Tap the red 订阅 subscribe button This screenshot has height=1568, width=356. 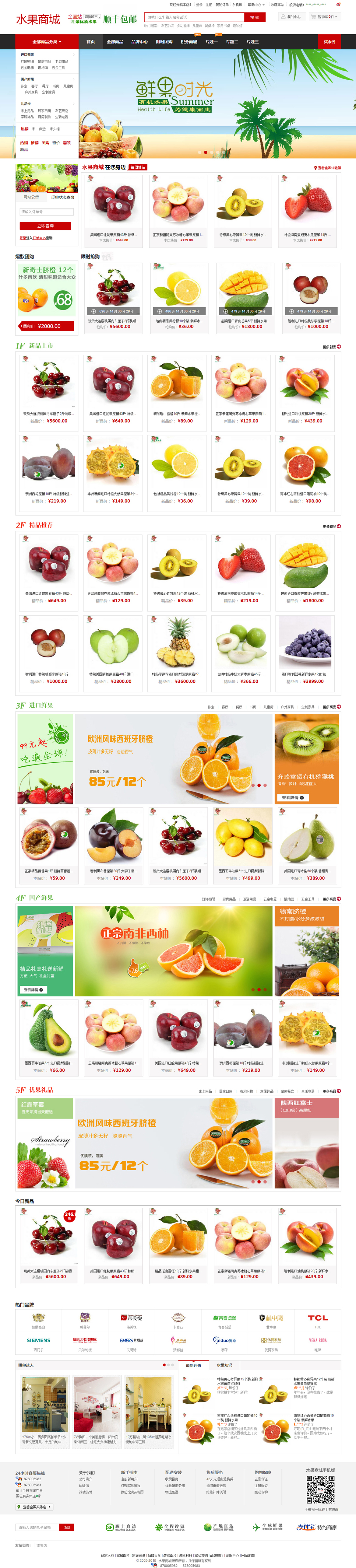click(x=66, y=1527)
